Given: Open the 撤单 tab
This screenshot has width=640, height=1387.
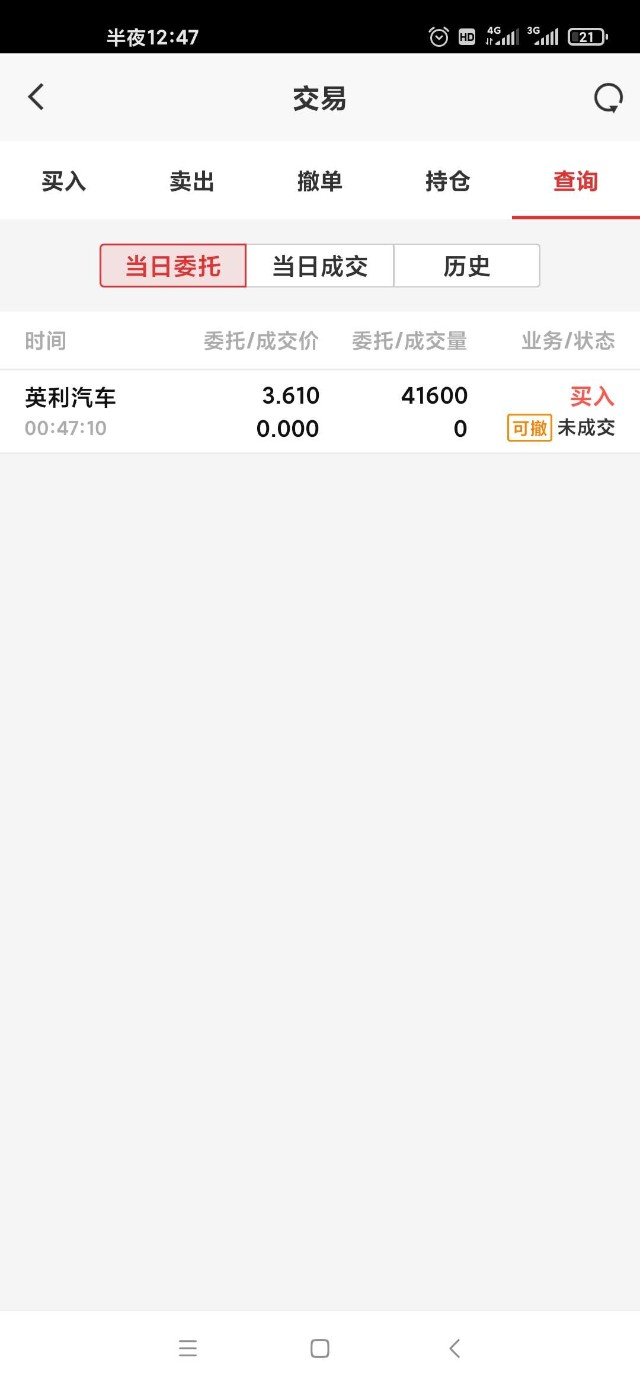Looking at the screenshot, I should point(320,181).
